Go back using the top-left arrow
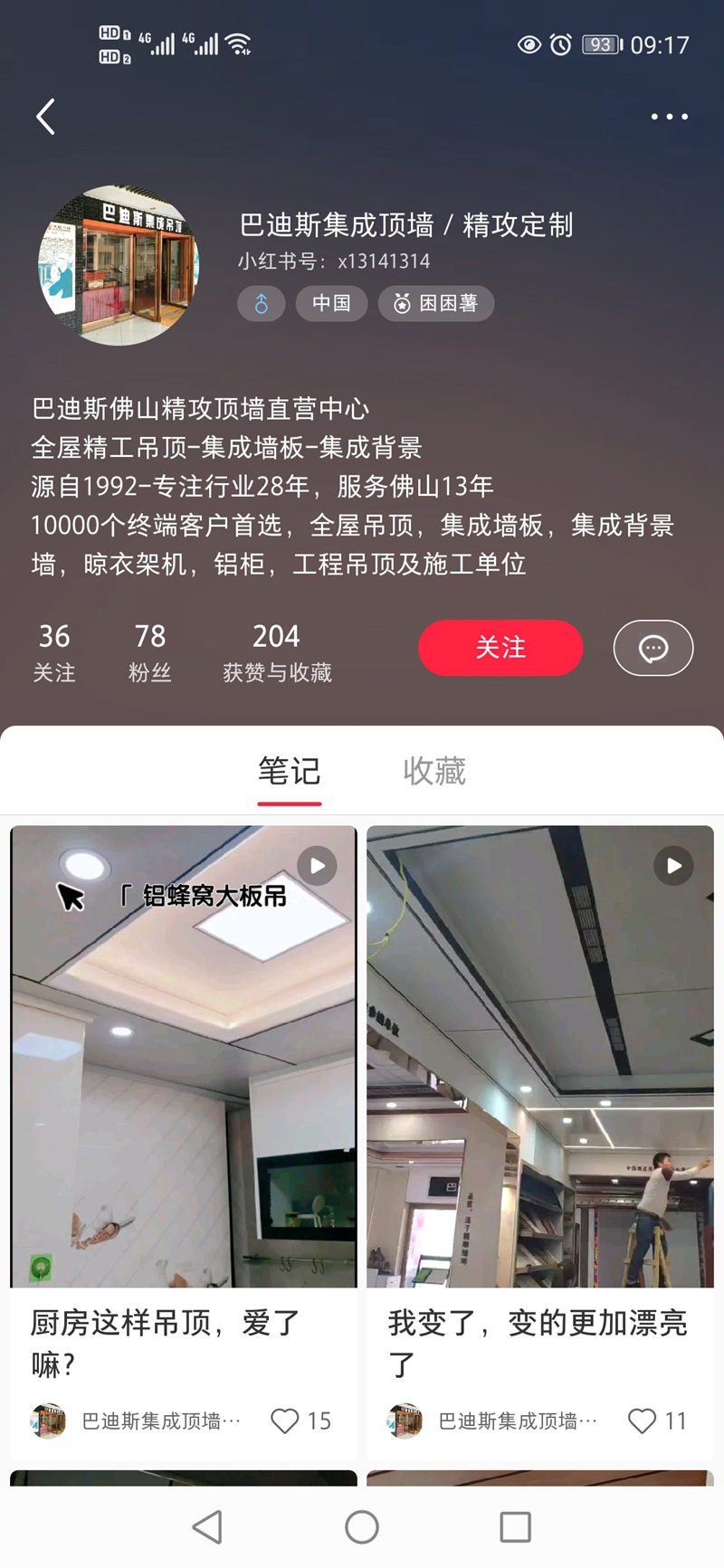The width and height of the screenshot is (724, 1568). pos(45,117)
